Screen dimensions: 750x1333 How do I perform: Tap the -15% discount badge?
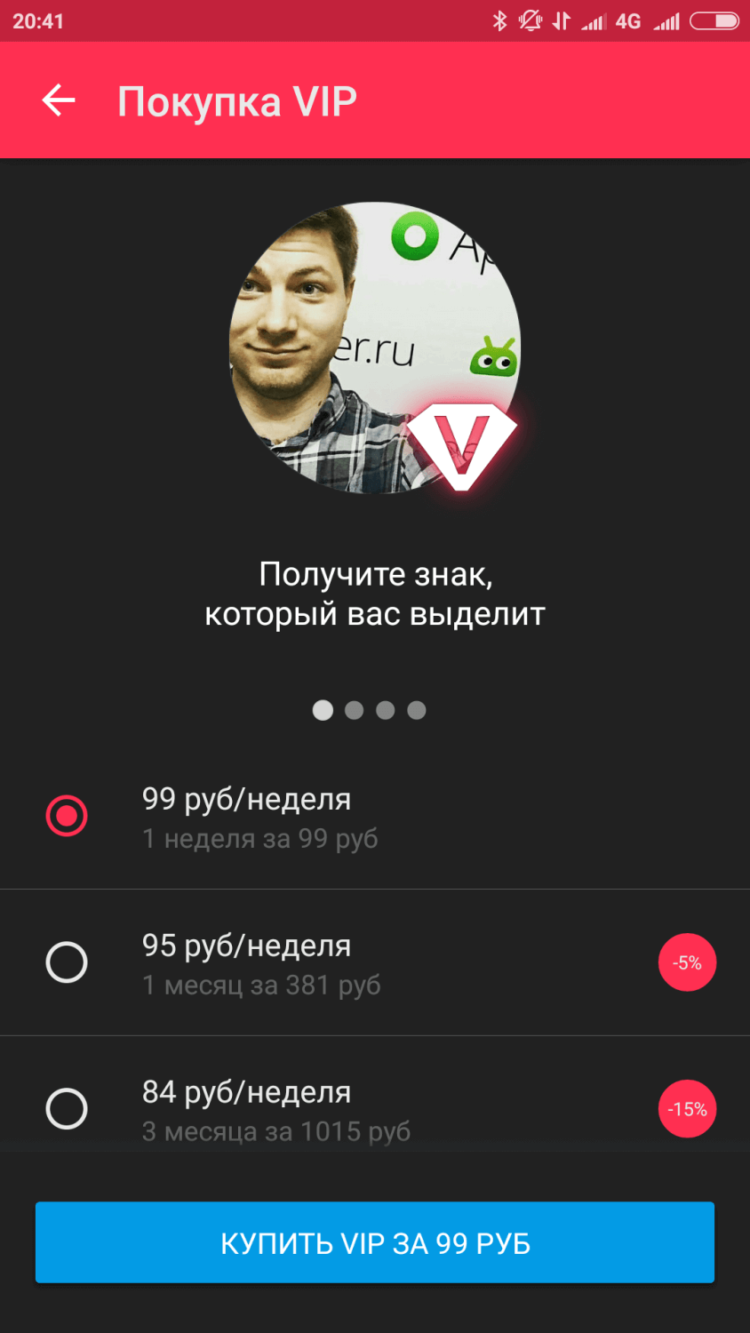tap(687, 1109)
